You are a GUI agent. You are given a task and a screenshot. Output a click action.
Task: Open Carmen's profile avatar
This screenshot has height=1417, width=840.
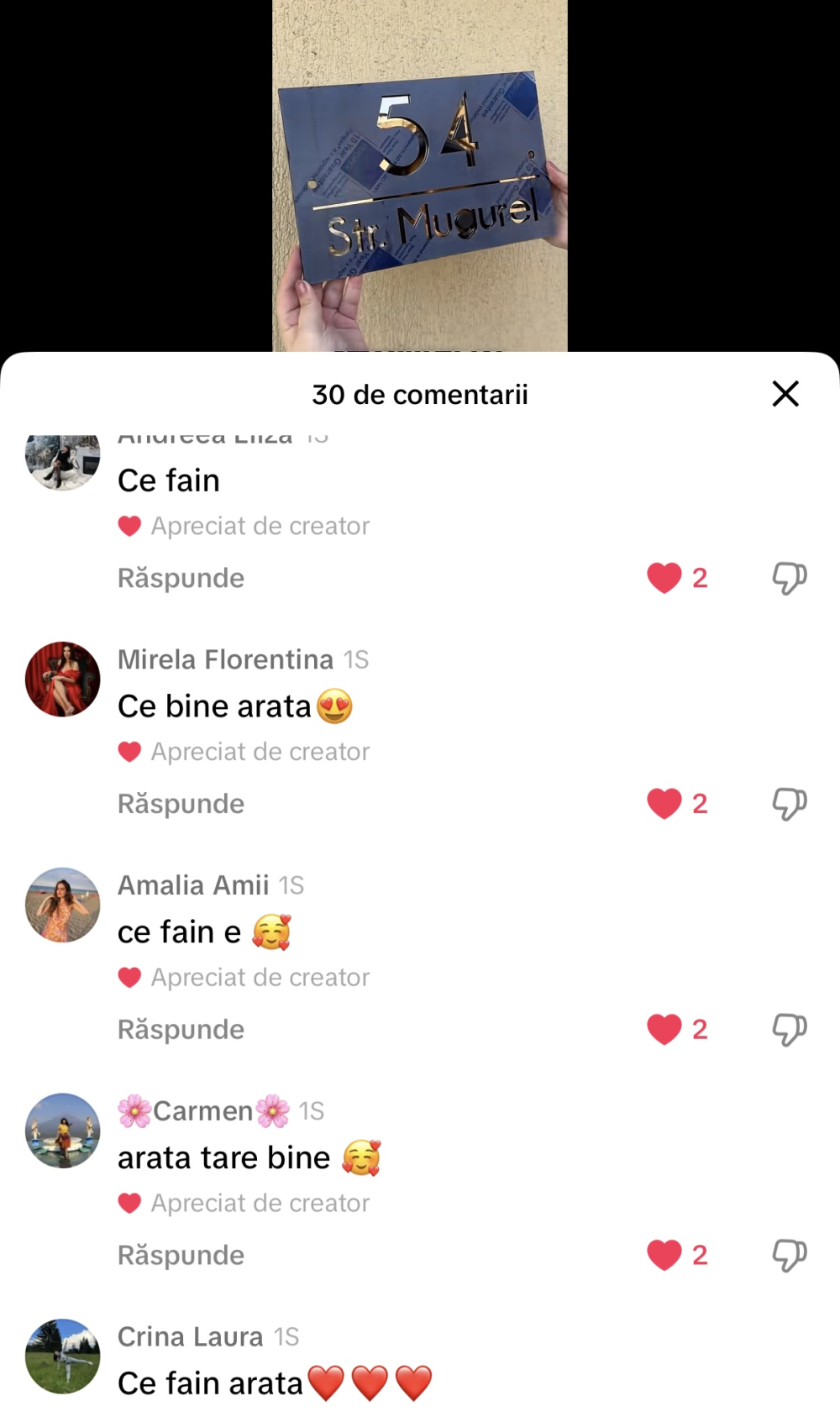point(62,1131)
